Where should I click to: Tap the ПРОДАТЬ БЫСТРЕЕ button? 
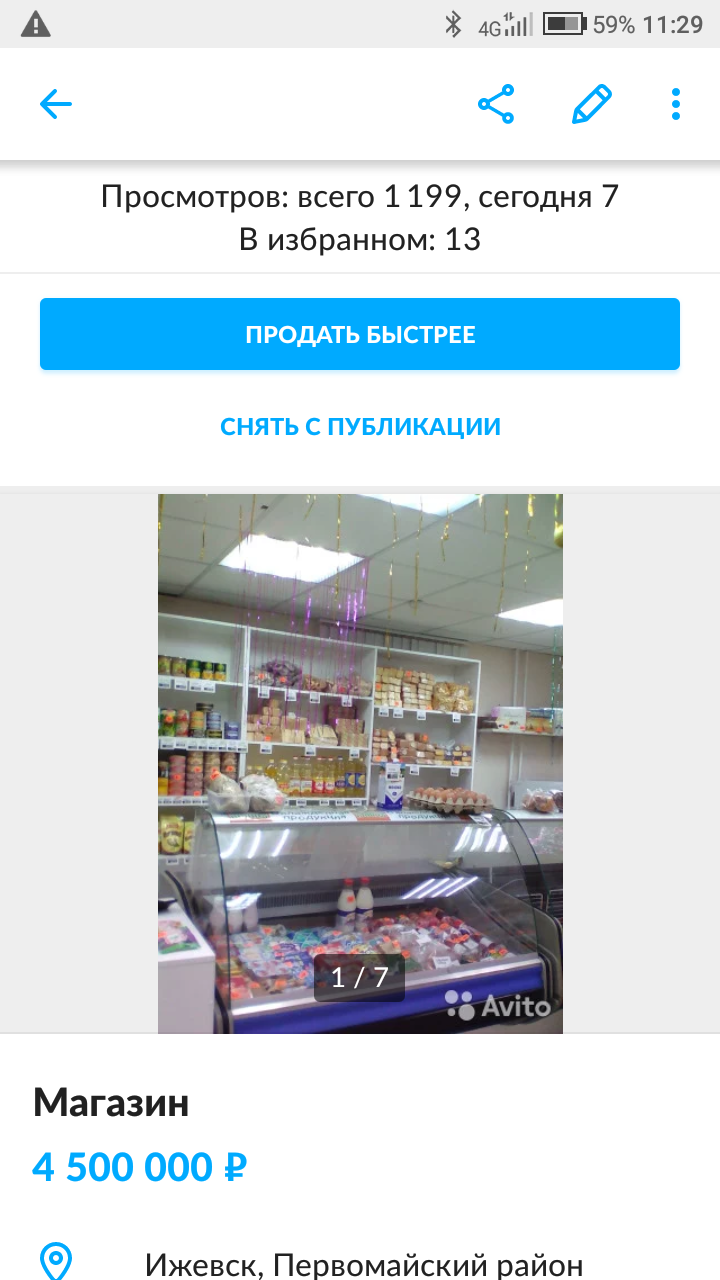(360, 334)
